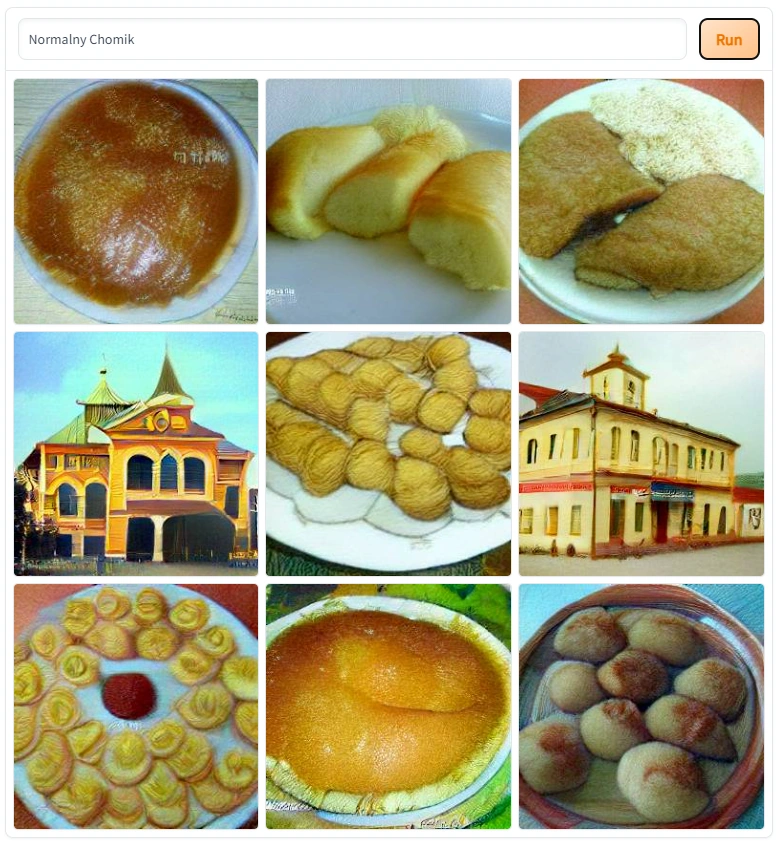Open the dumplings in clay bowl image

point(641,706)
